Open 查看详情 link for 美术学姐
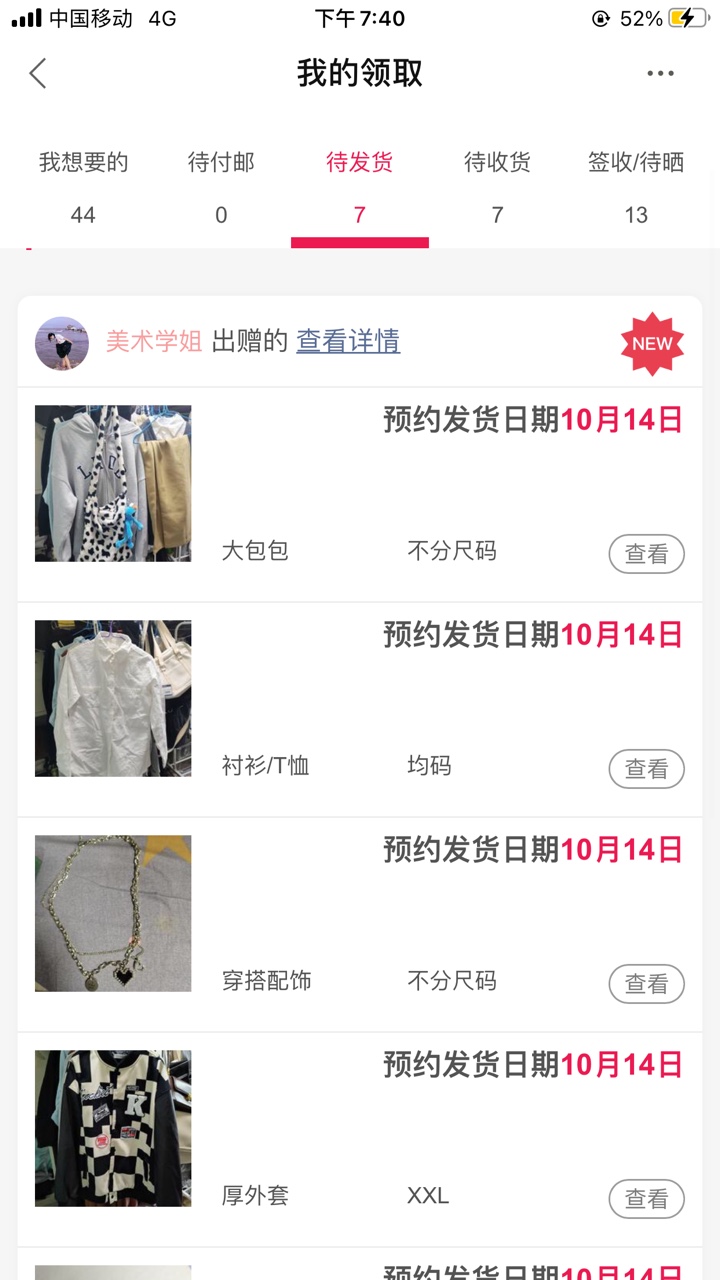This screenshot has width=720, height=1280. pyautogui.click(x=348, y=341)
